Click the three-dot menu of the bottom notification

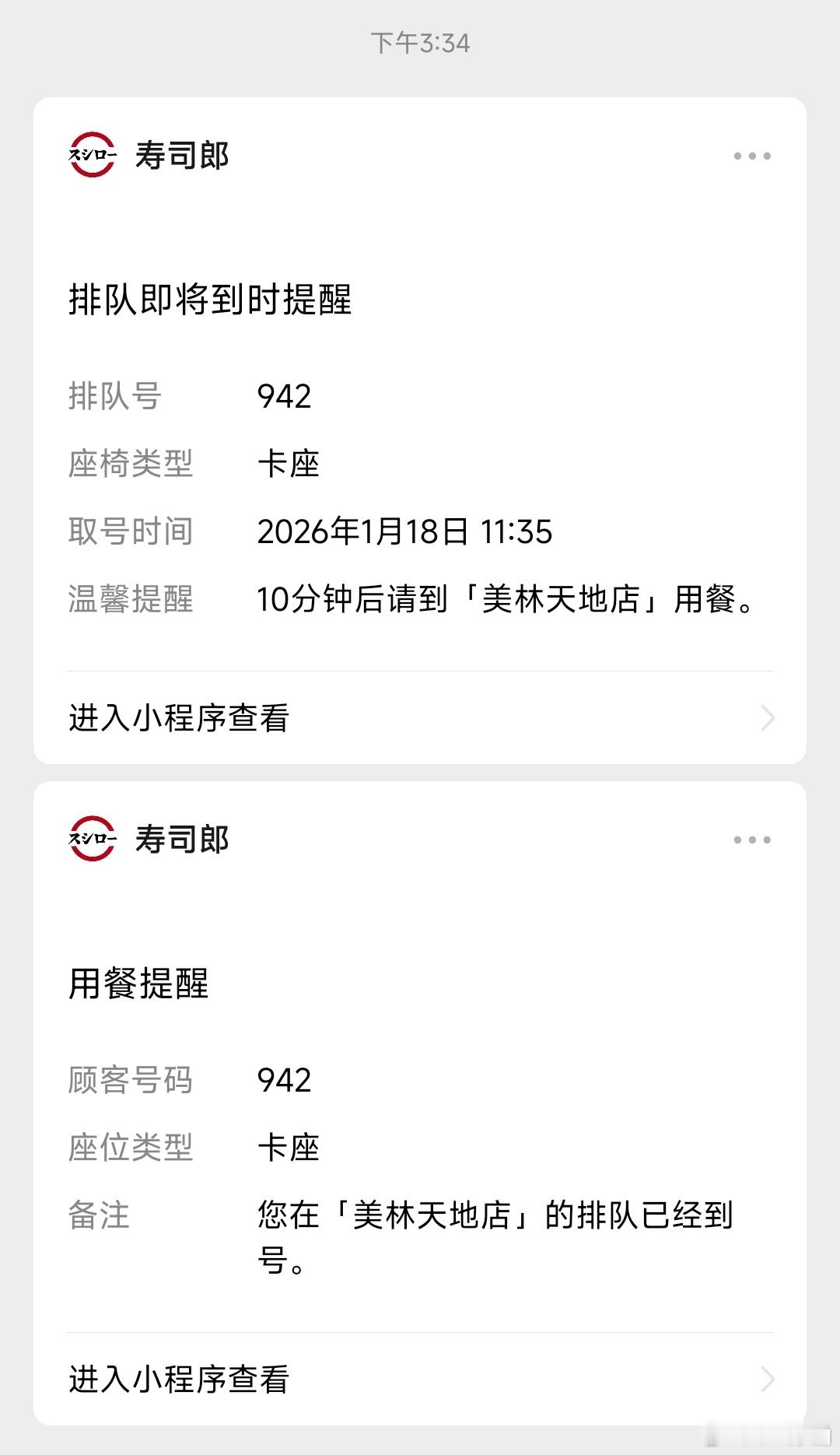pos(751,839)
